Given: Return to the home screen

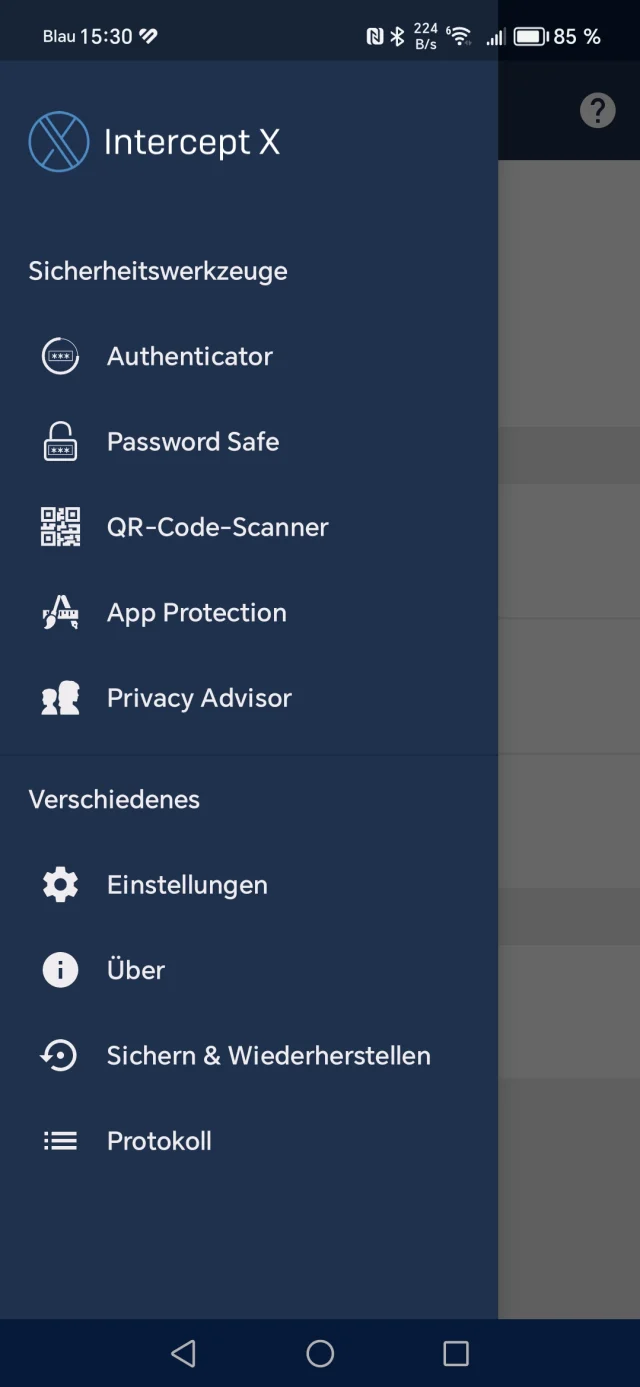Looking at the screenshot, I should tap(320, 1353).
